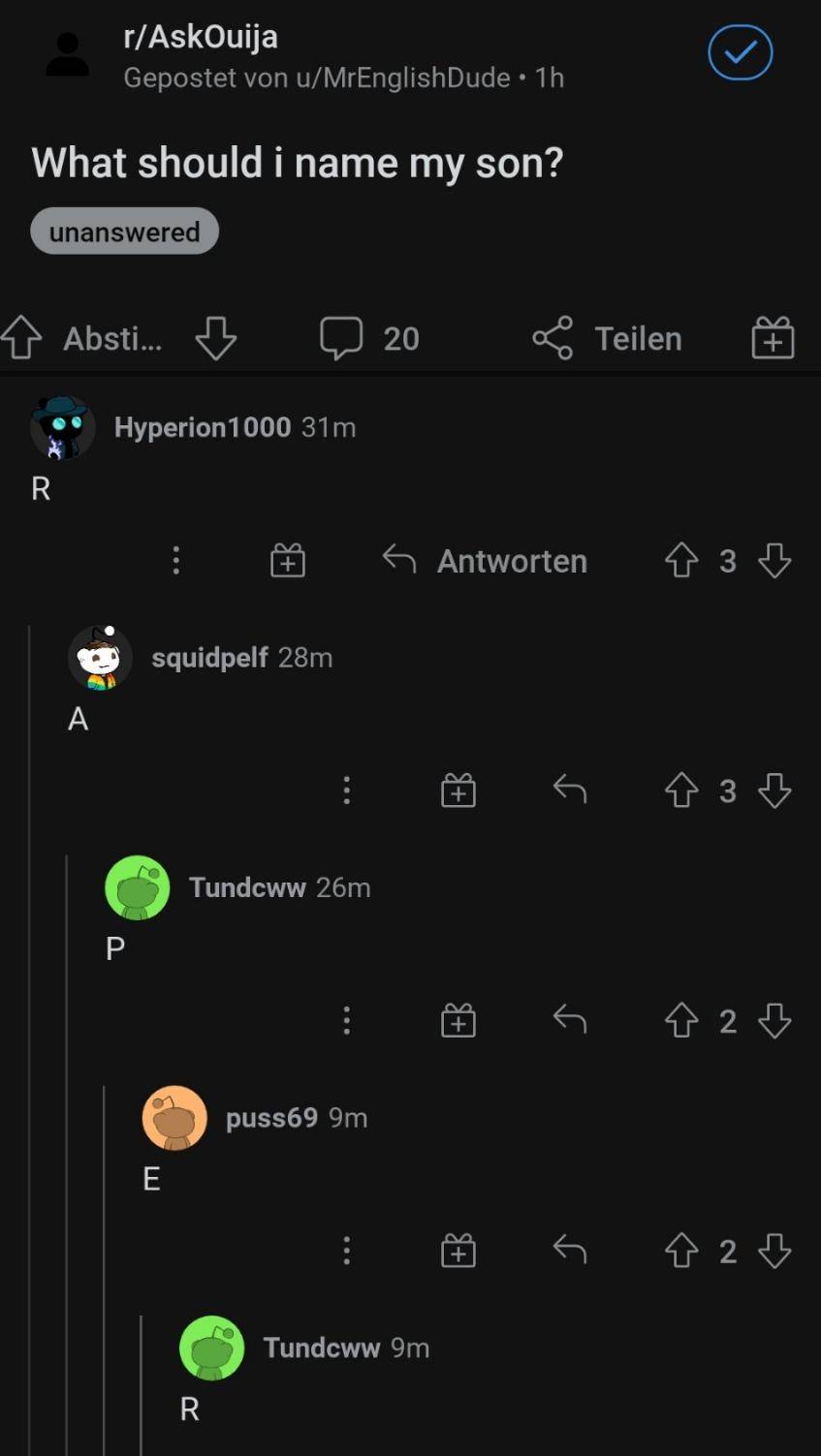Tap the unanswered flair chip
This screenshot has width=821, height=1456.
point(124,232)
